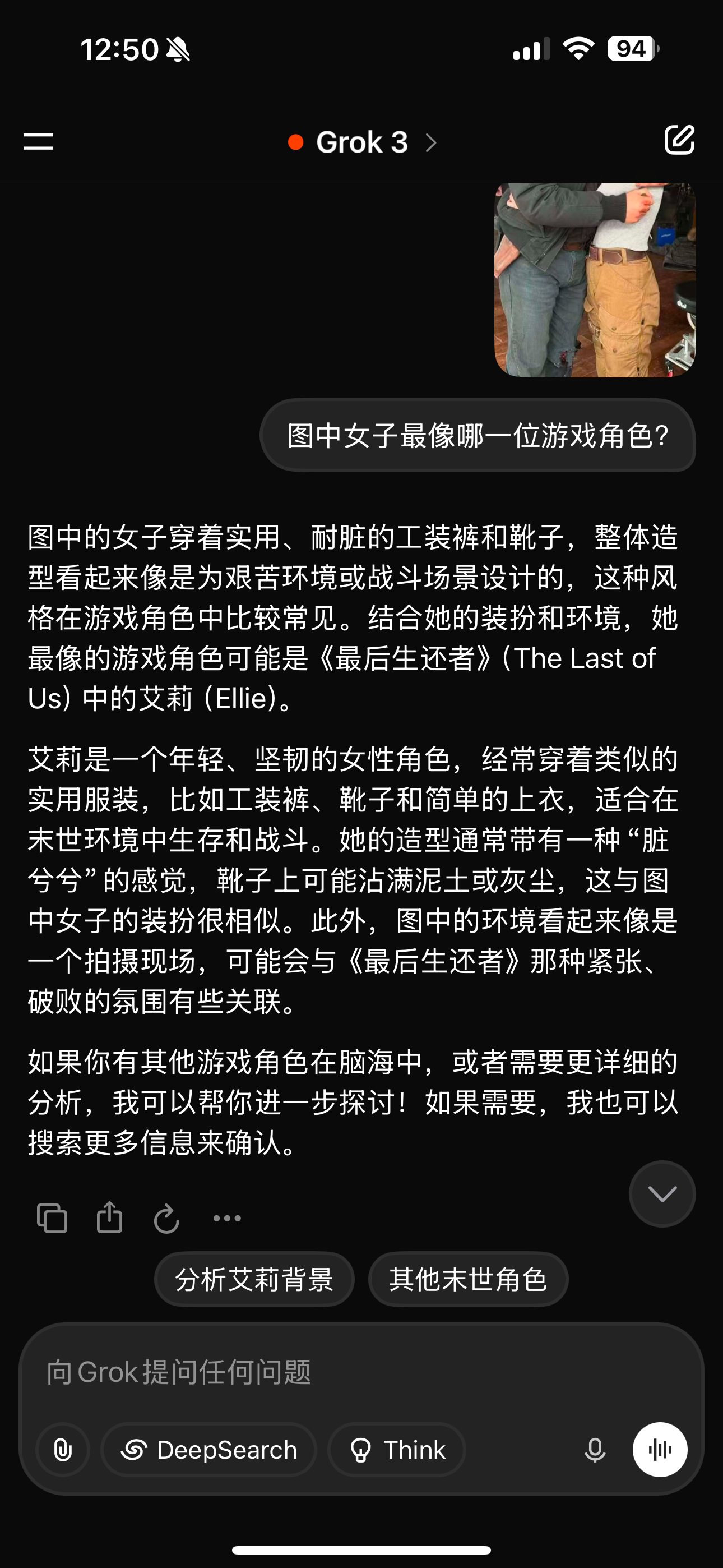Attach a file with the paperclip
Screen dimensions: 723x1568
tap(63, 1450)
